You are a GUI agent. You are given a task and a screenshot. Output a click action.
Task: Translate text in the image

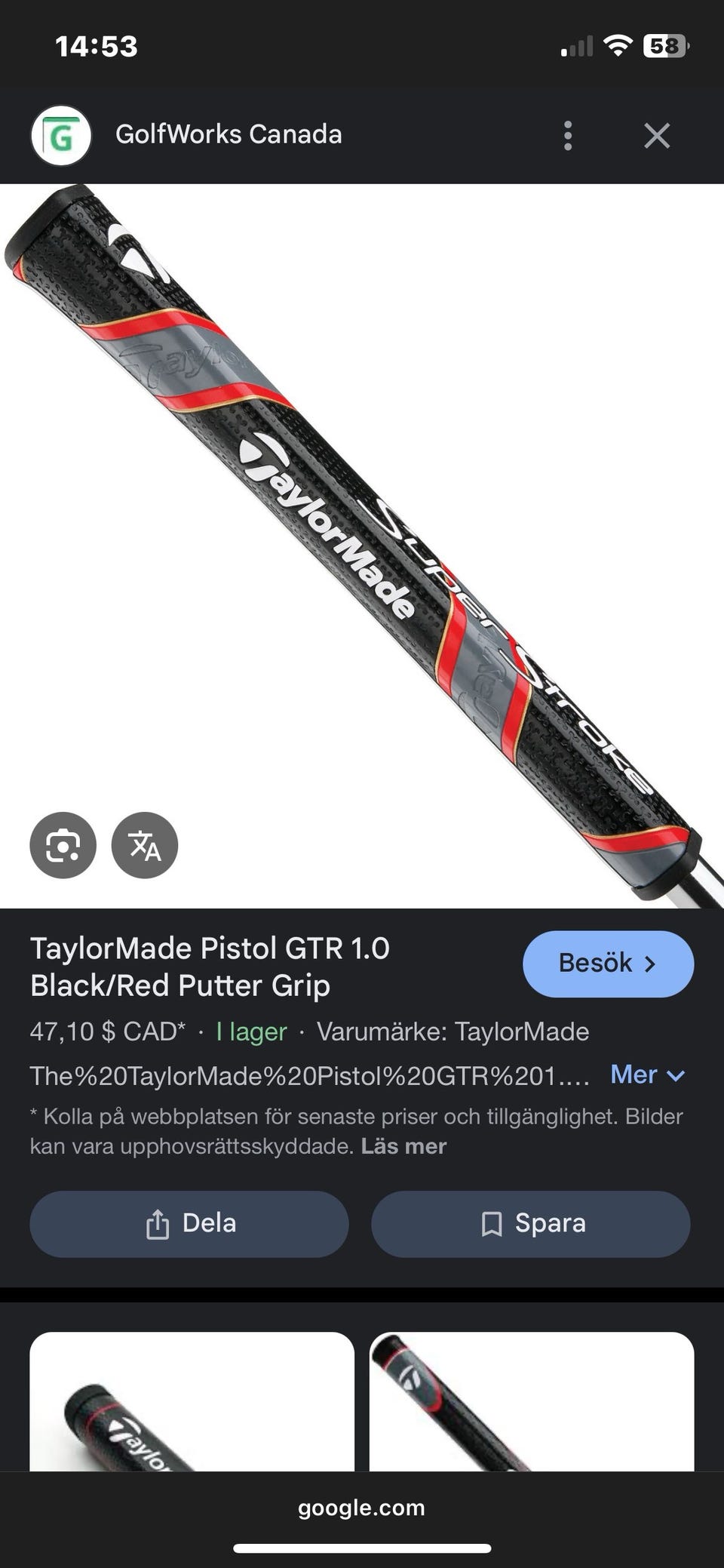pos(145,845)
